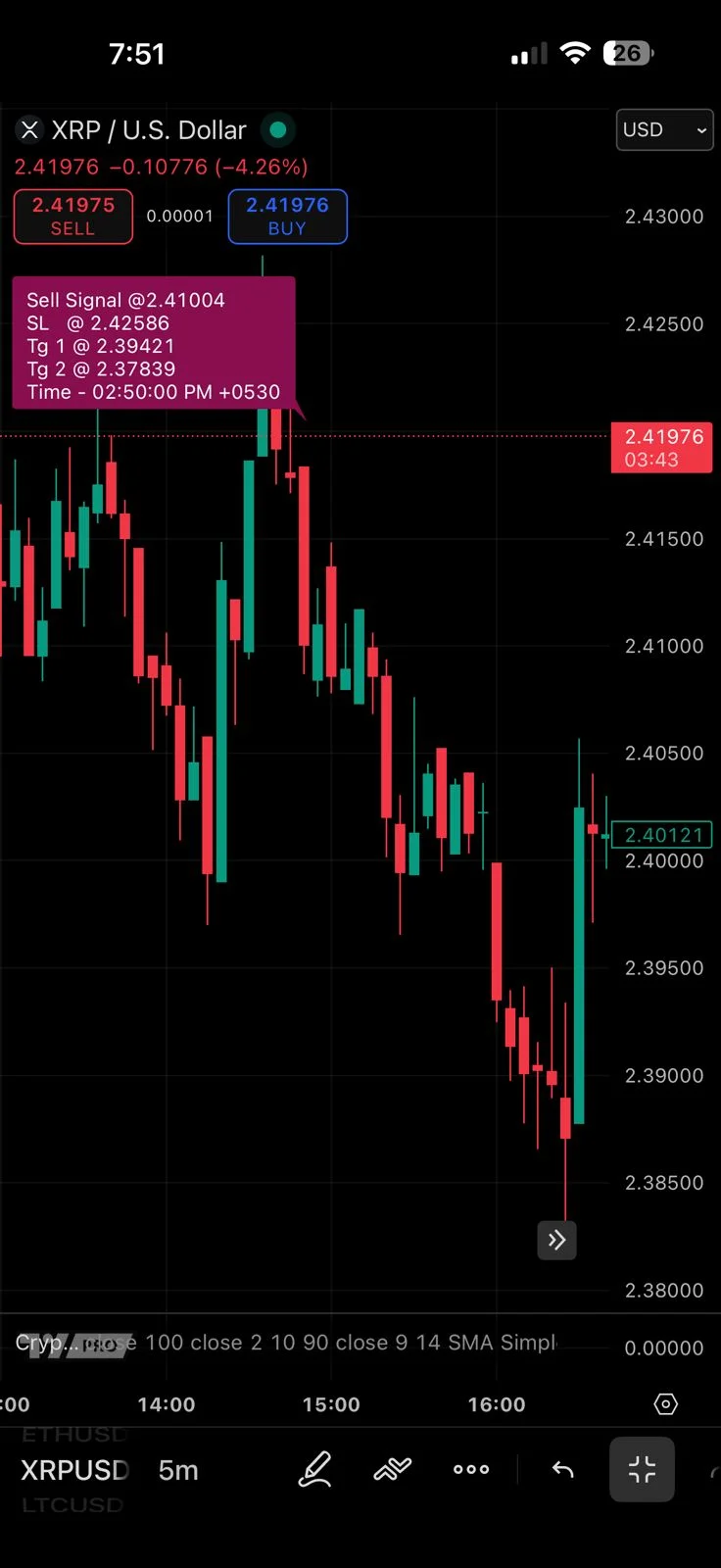
Task: Expand the indicator legend at chart bottom
Action: tap(284, 1343)
